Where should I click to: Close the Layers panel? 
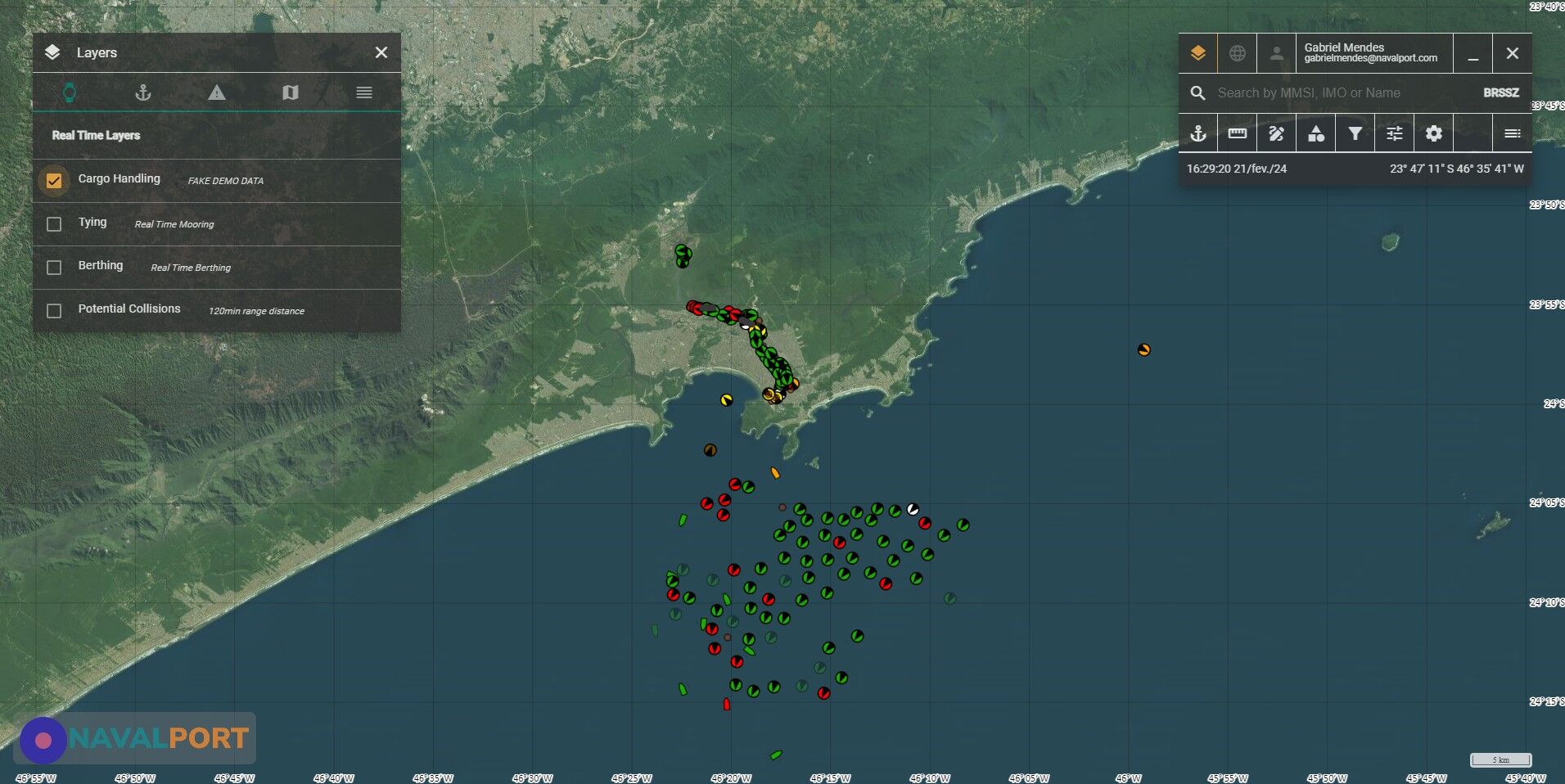pos(381,52)
